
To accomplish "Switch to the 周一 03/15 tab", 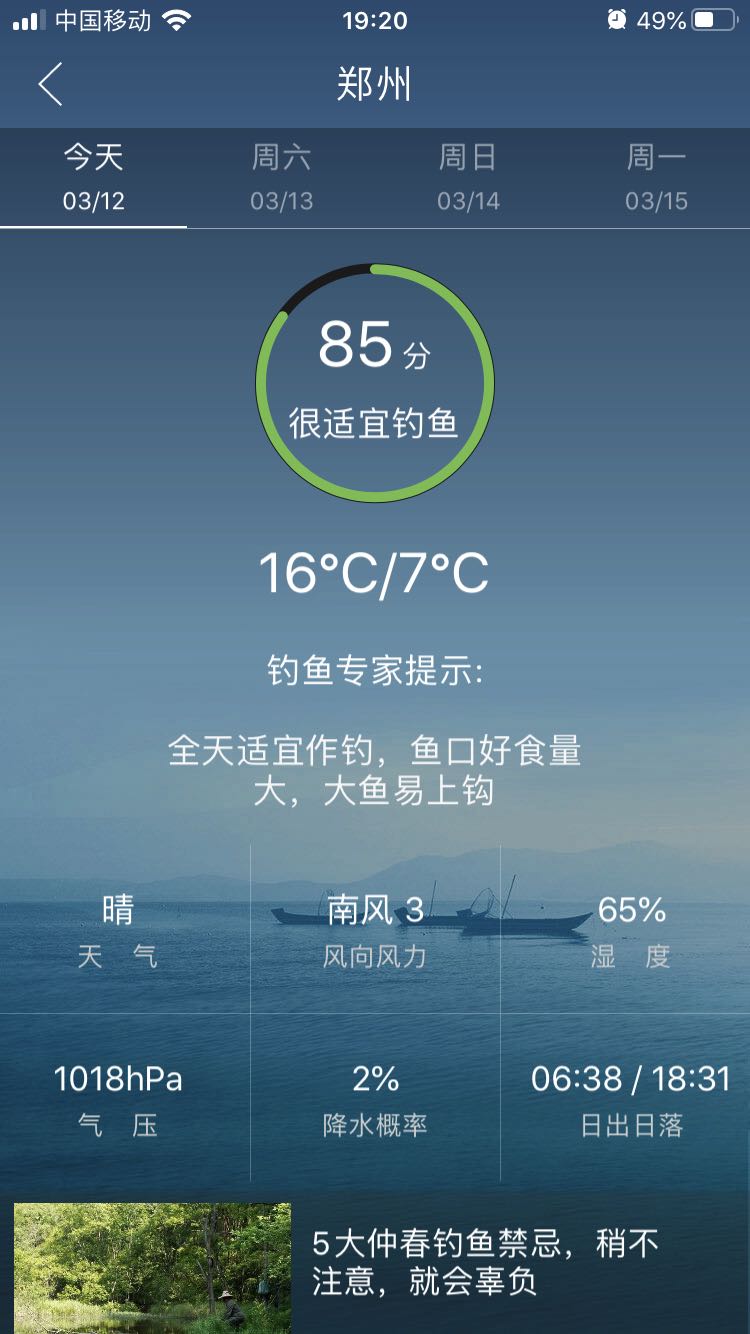I will coord(656,178).
